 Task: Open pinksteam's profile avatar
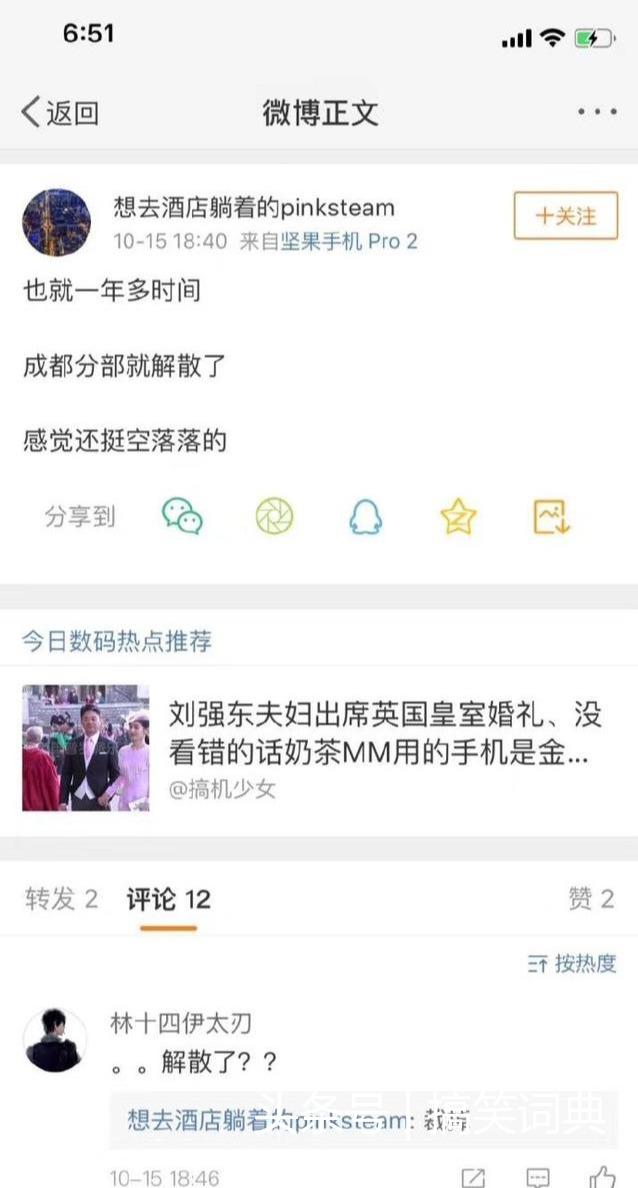(x=57, y=223)
